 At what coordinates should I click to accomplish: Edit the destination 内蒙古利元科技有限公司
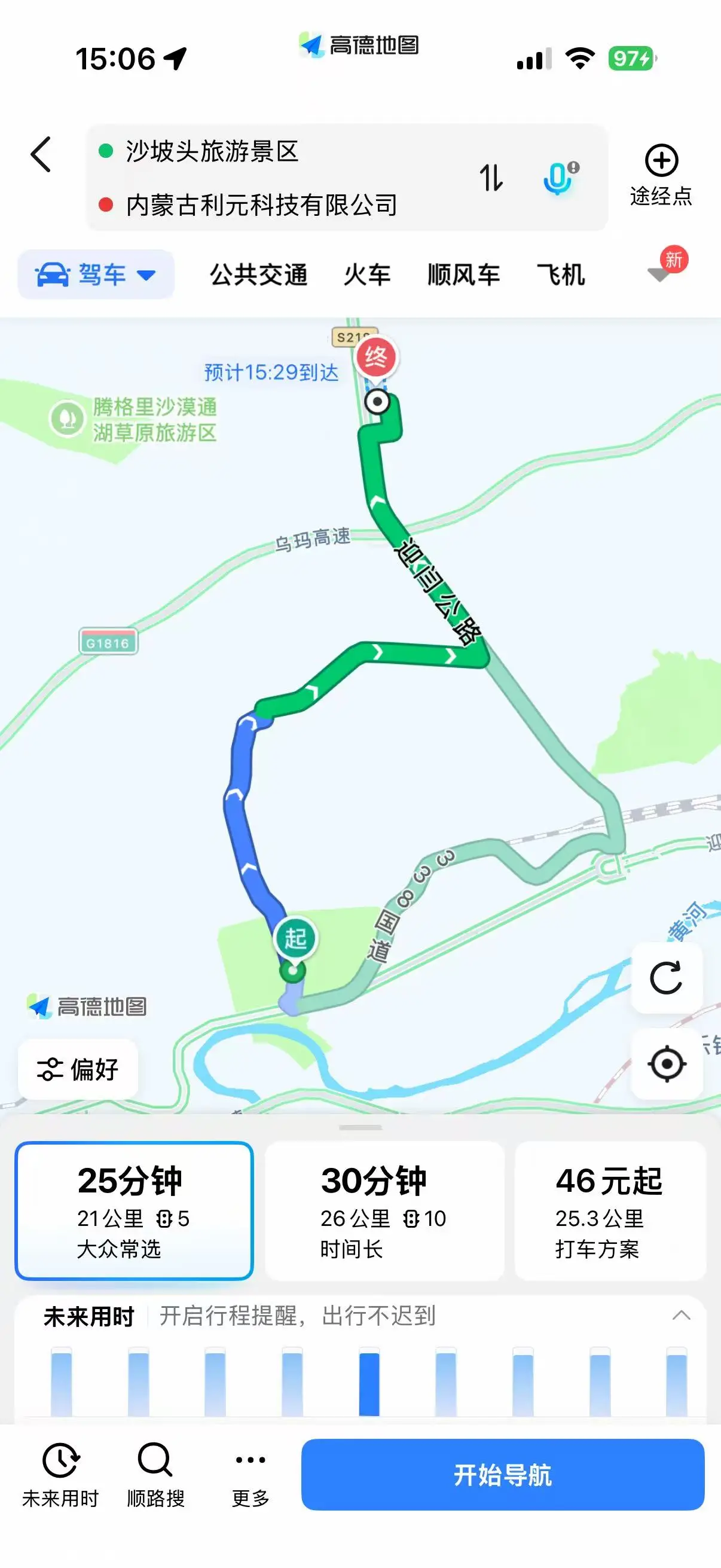point(262,205)
